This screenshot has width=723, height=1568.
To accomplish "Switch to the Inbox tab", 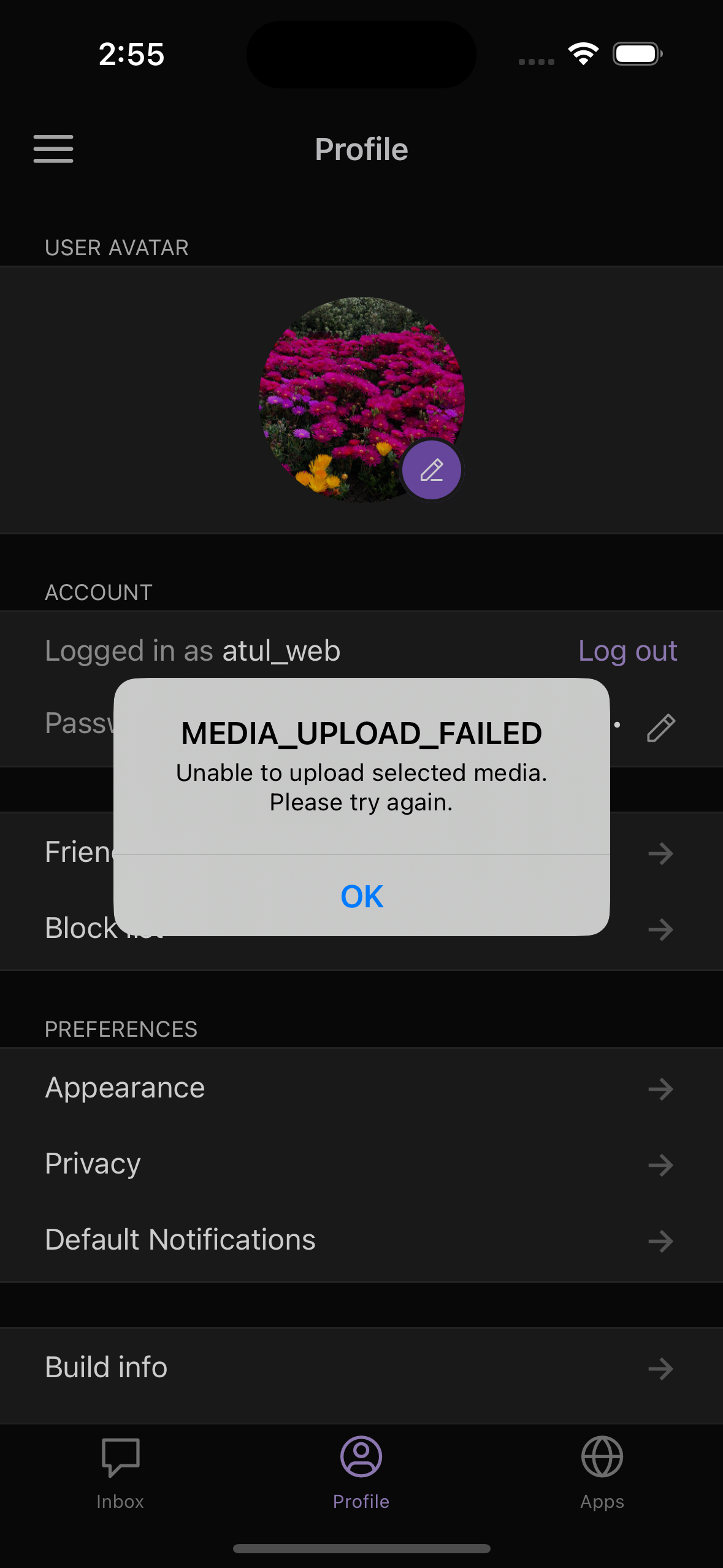I will coord(120,1472).
